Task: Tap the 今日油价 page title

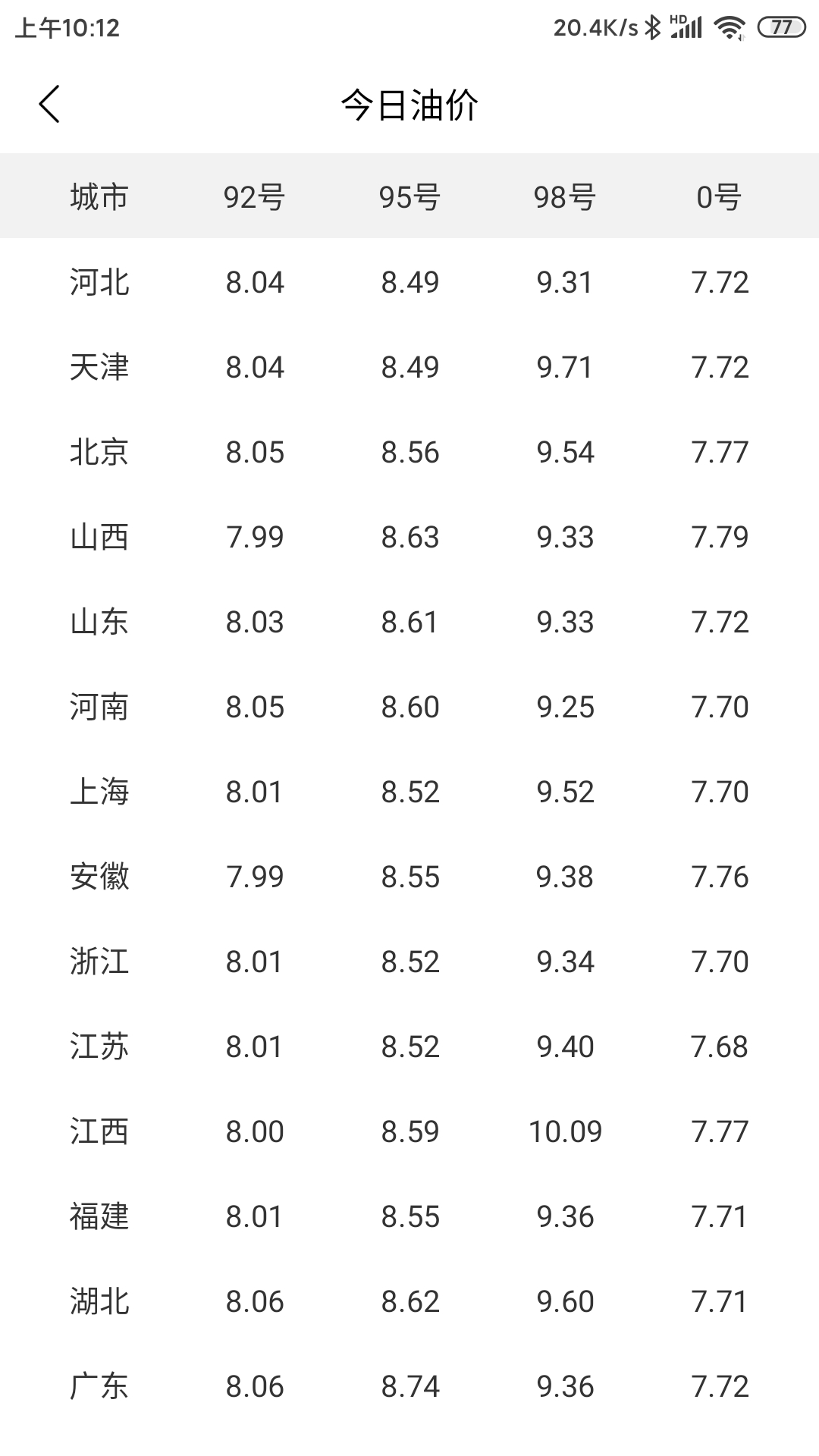Action: 409,106
